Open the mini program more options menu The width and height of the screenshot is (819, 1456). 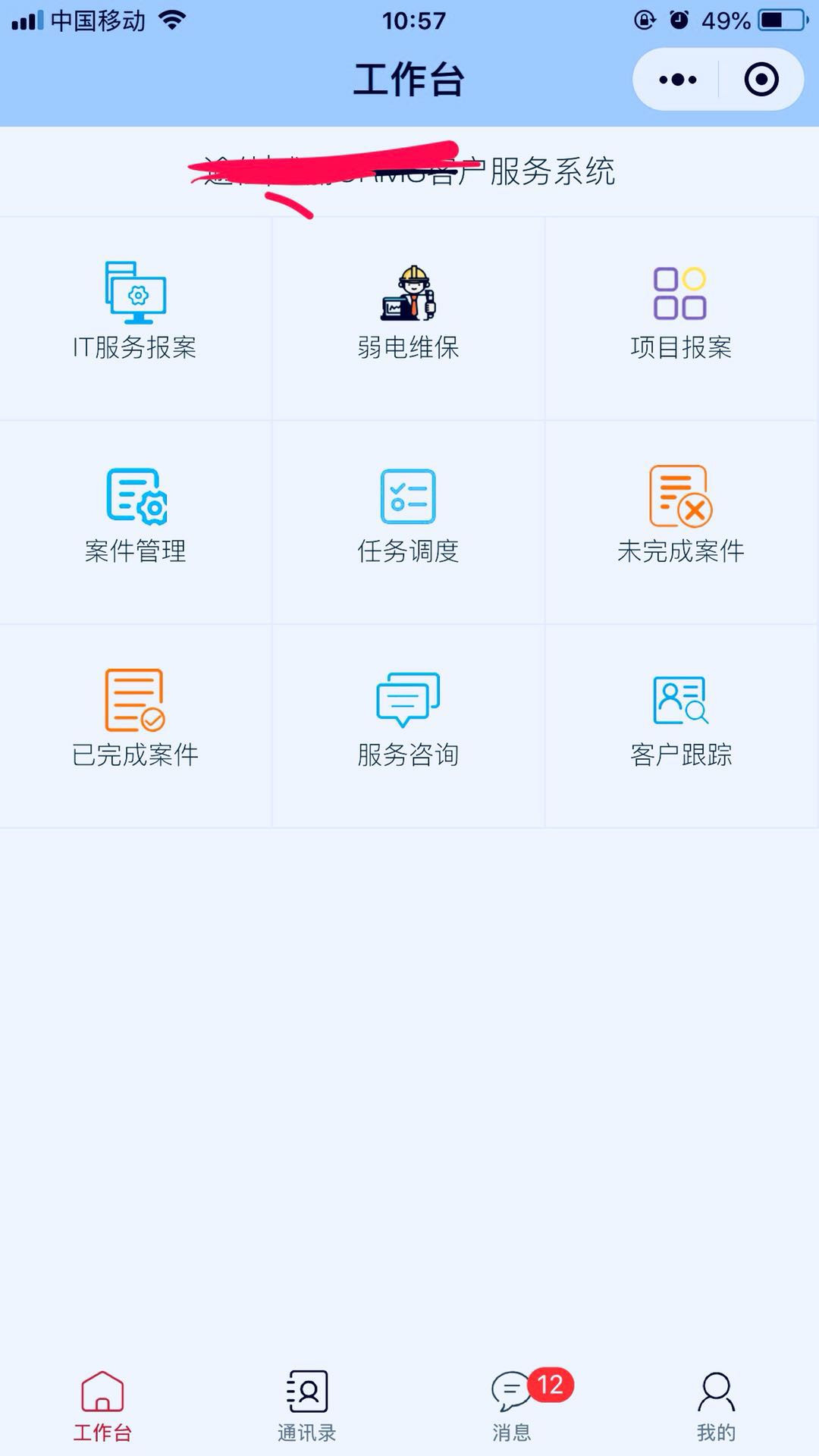[x=677, y=80]
